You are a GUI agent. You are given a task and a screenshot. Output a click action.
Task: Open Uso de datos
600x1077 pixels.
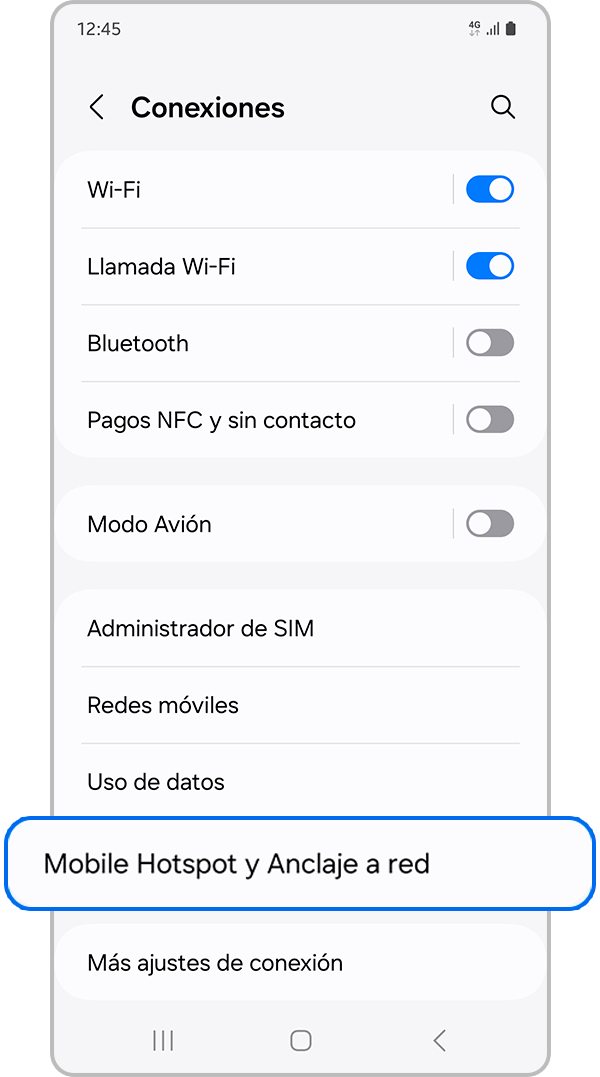point(250,782)
